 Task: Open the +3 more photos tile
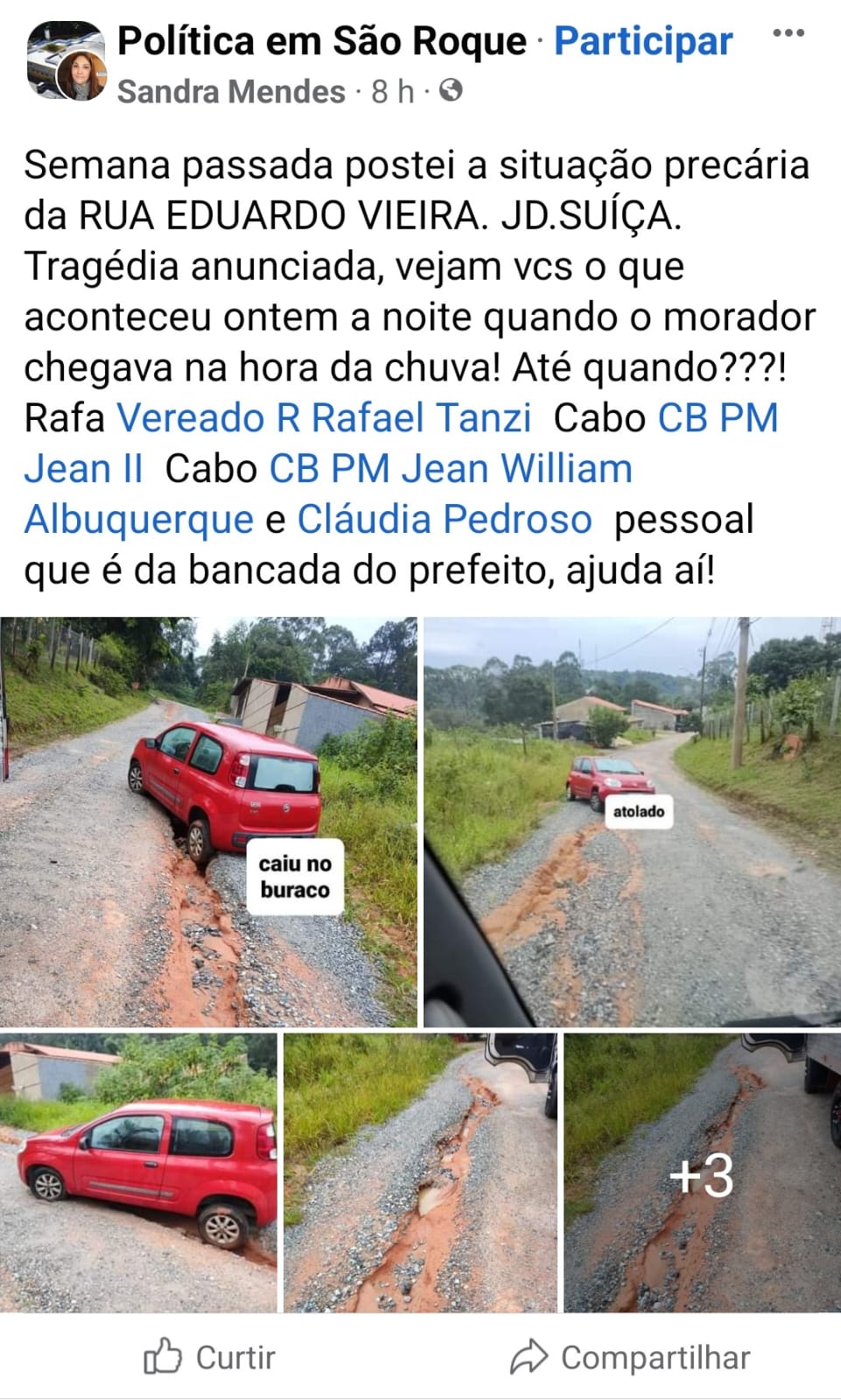(x=702, y=1172)
